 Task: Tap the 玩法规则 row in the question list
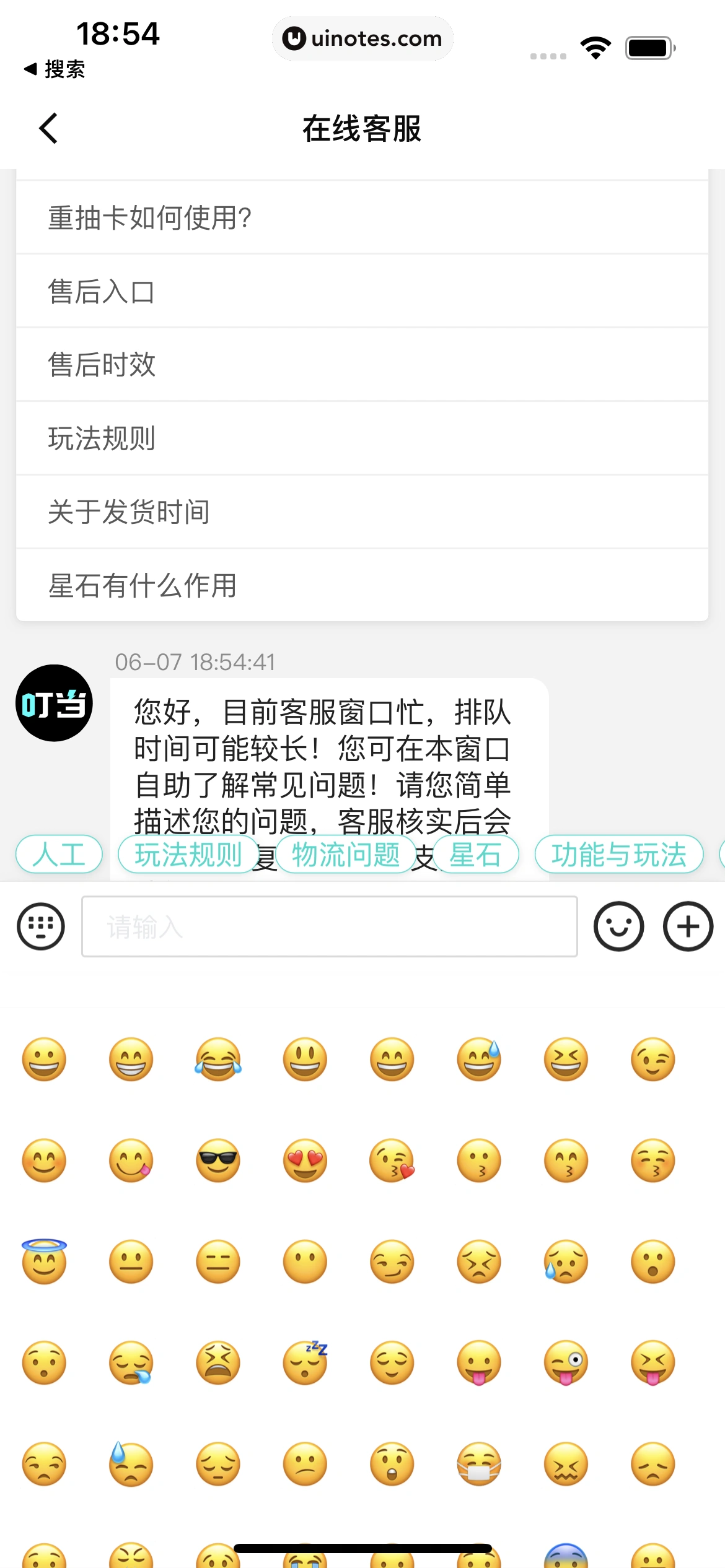pos(362,438)
